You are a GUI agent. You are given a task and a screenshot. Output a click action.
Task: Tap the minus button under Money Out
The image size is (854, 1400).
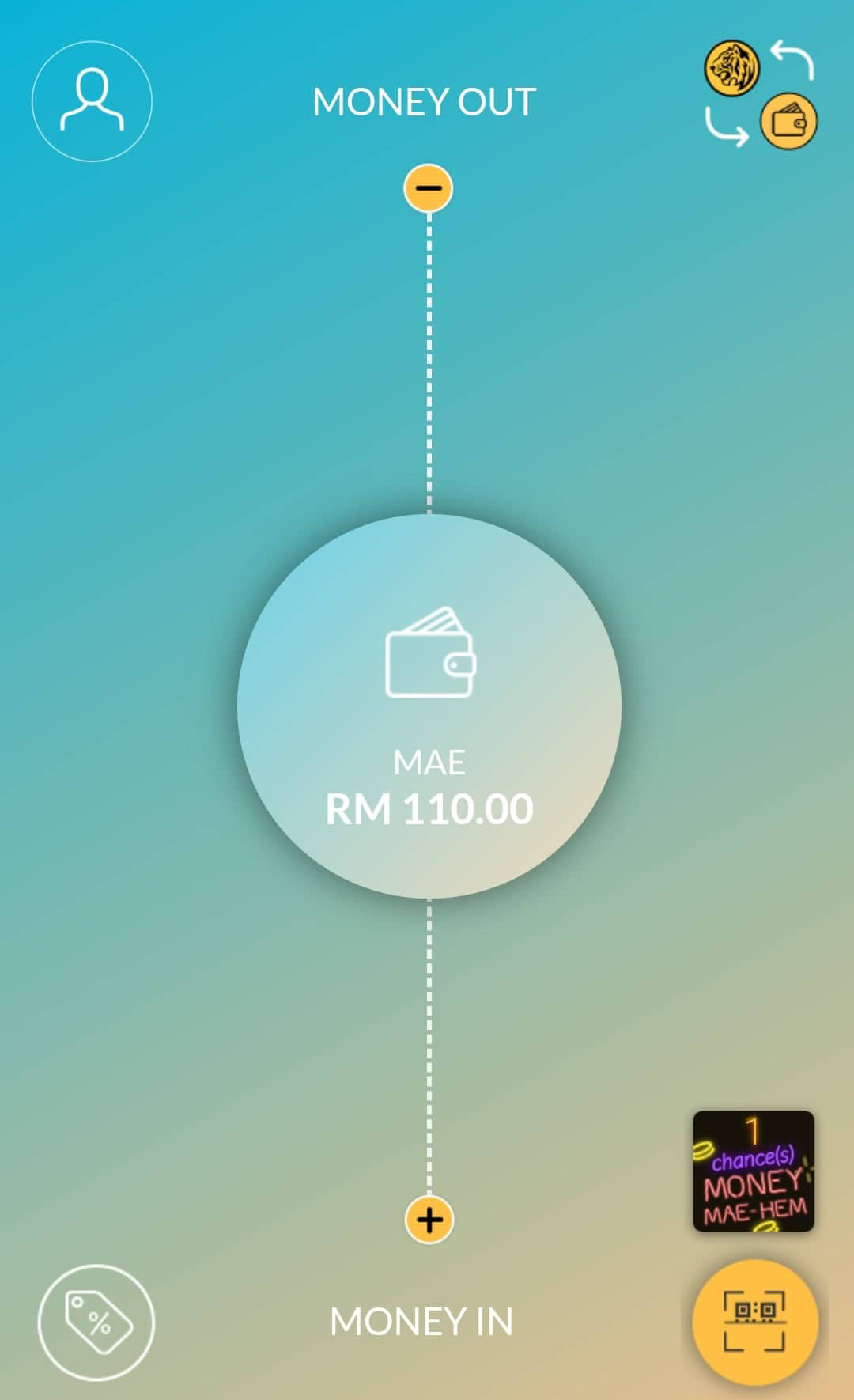[x=429, y=188]
